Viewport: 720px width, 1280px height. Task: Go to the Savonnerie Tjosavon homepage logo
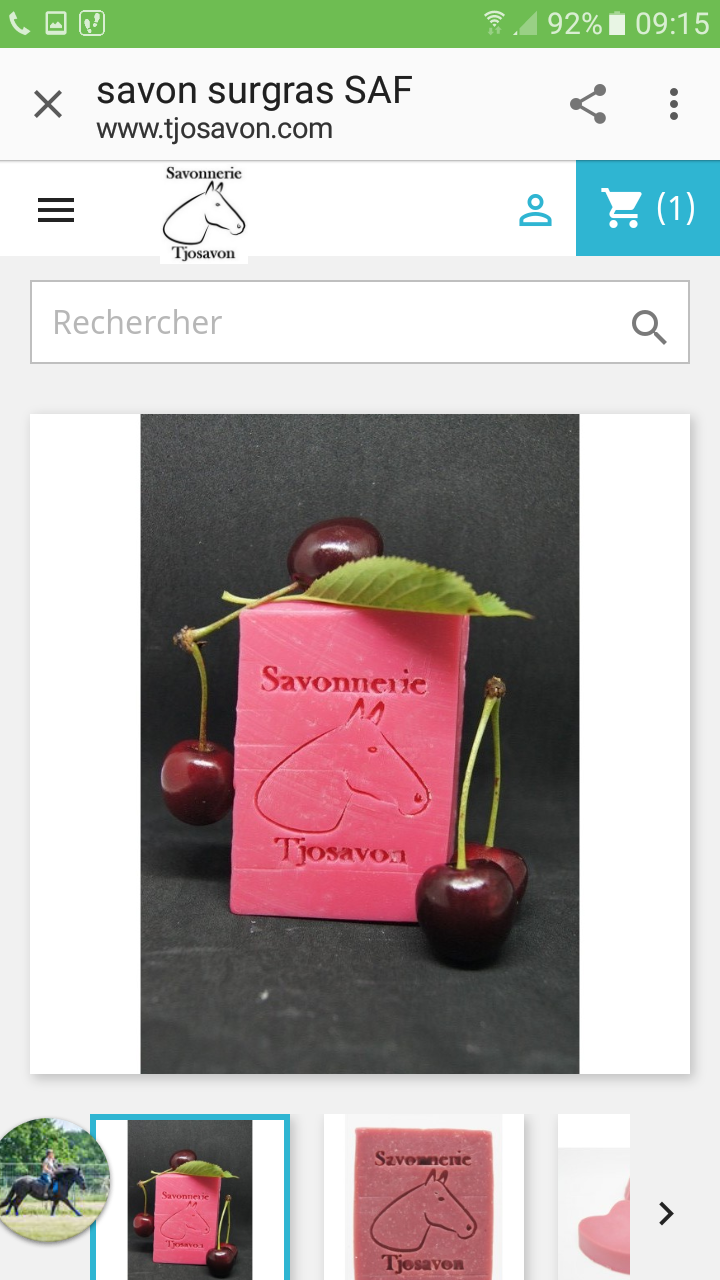(204, 214)
